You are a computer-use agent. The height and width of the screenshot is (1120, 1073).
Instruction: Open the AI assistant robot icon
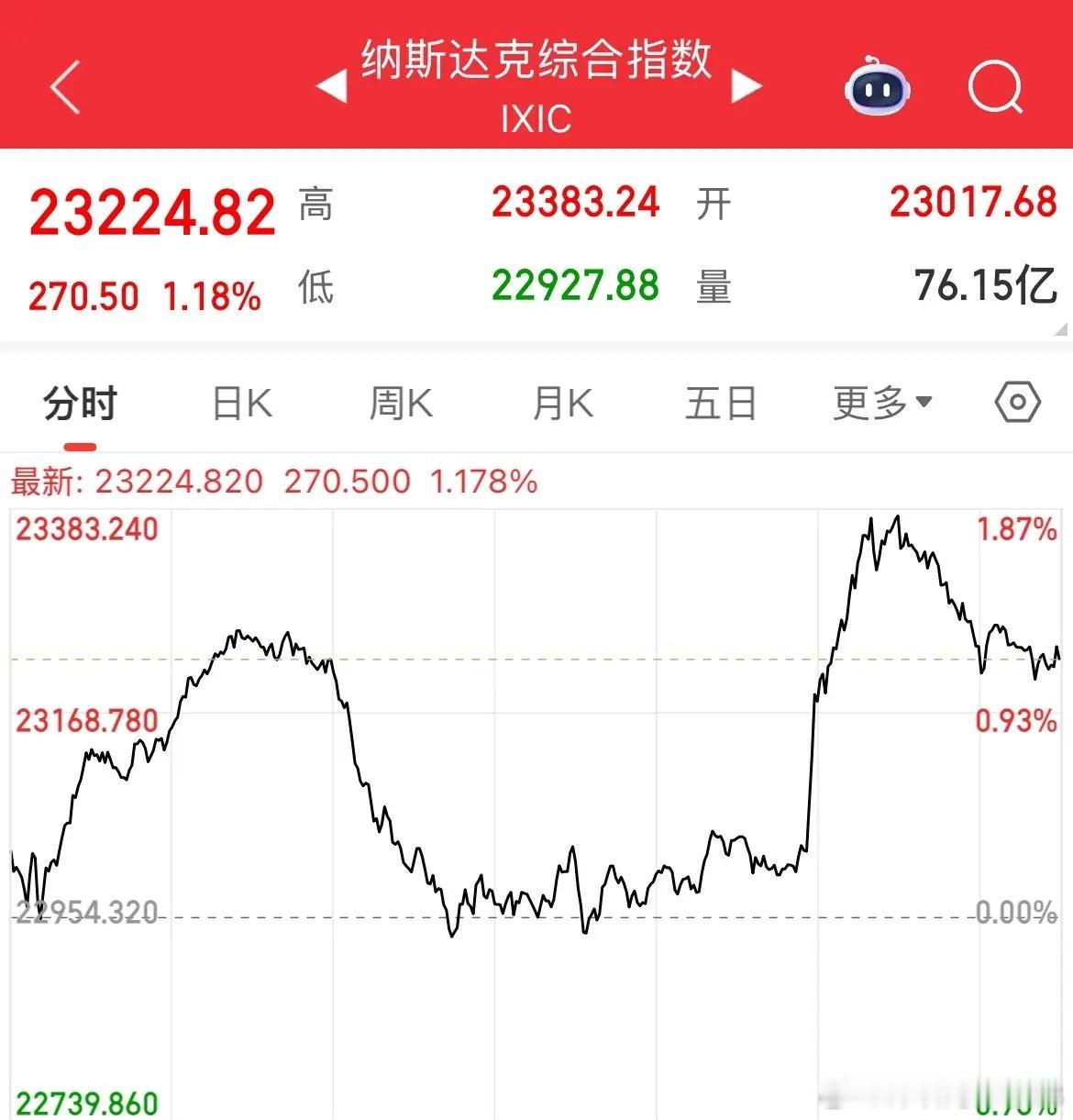[877, 88]
